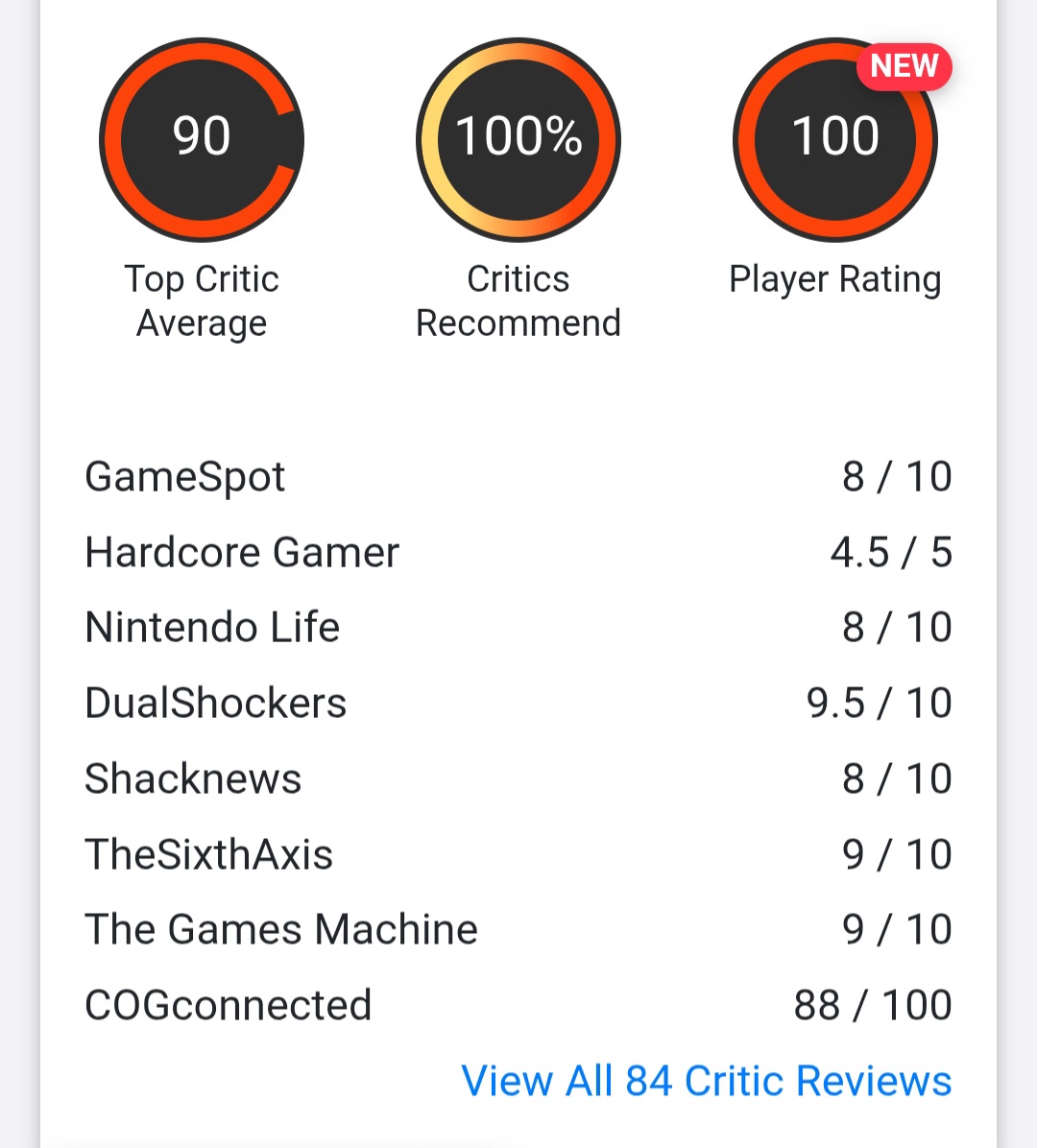Open View All 84 Critic Reviews link
This screenshot has height=1148, width=1037.
706,1081
